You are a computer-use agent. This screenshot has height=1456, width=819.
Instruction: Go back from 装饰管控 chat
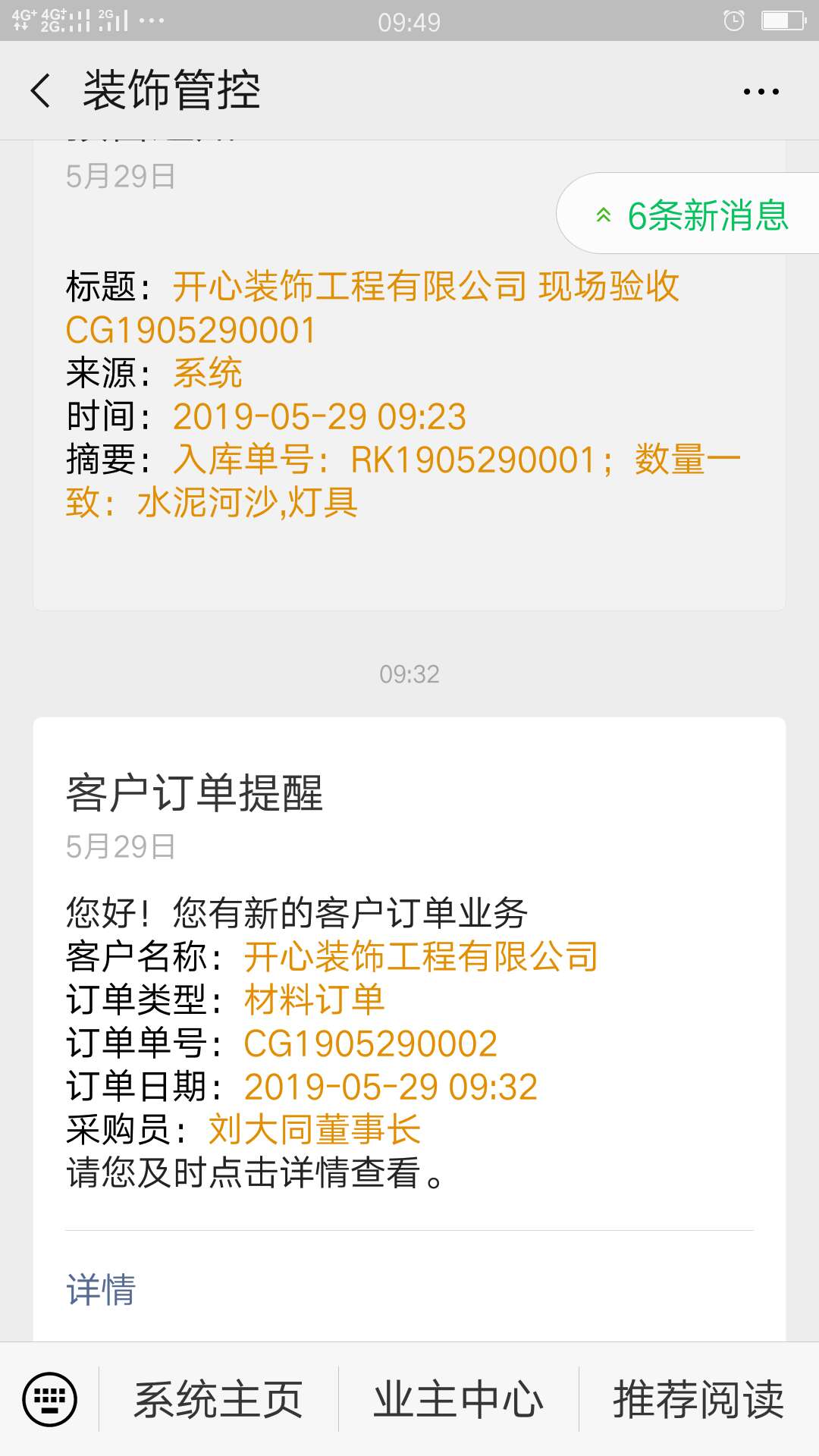pos(41,91)
